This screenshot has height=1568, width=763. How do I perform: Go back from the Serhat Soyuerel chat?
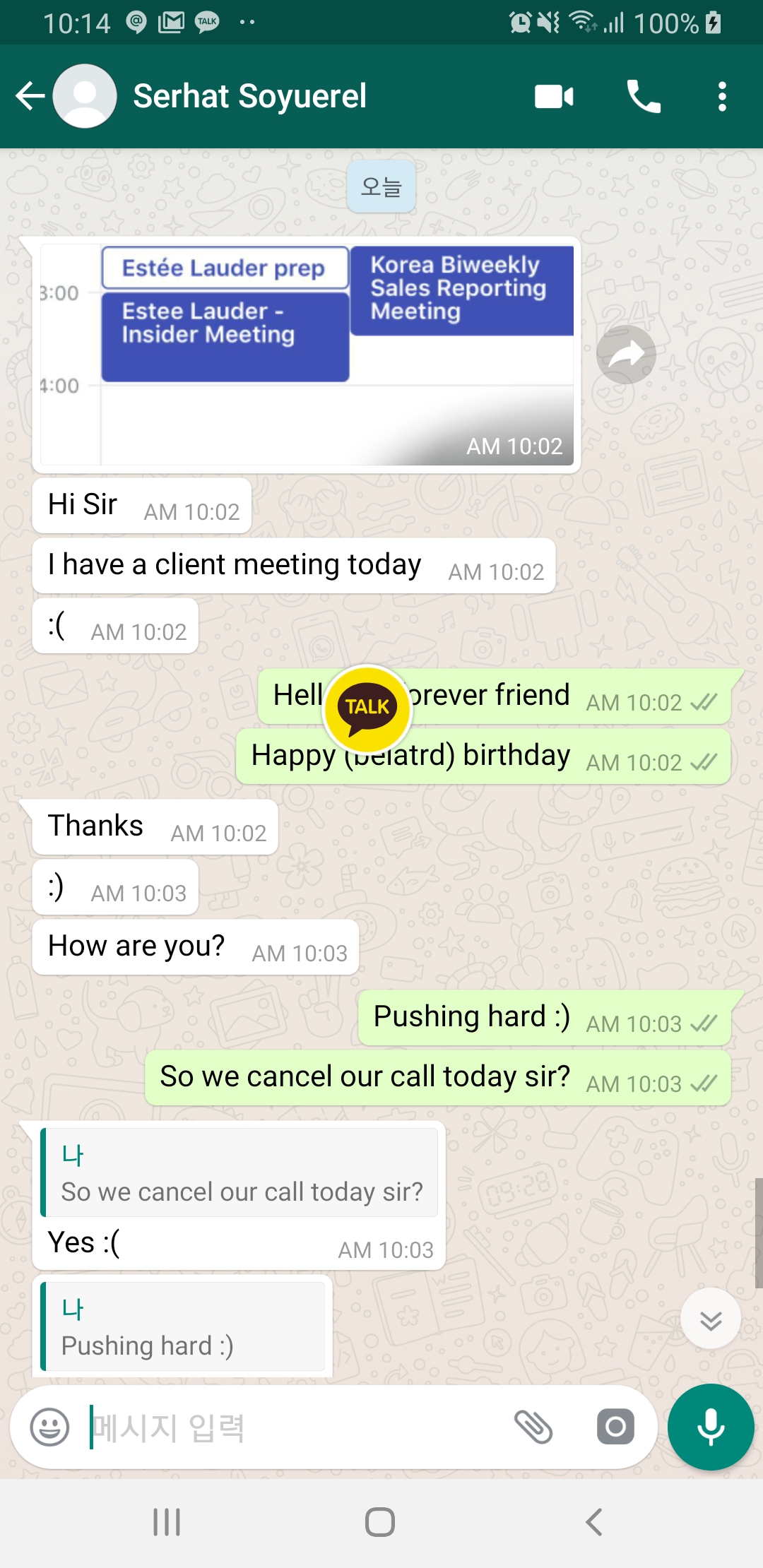pyautogui.click(x=30, y=96)
